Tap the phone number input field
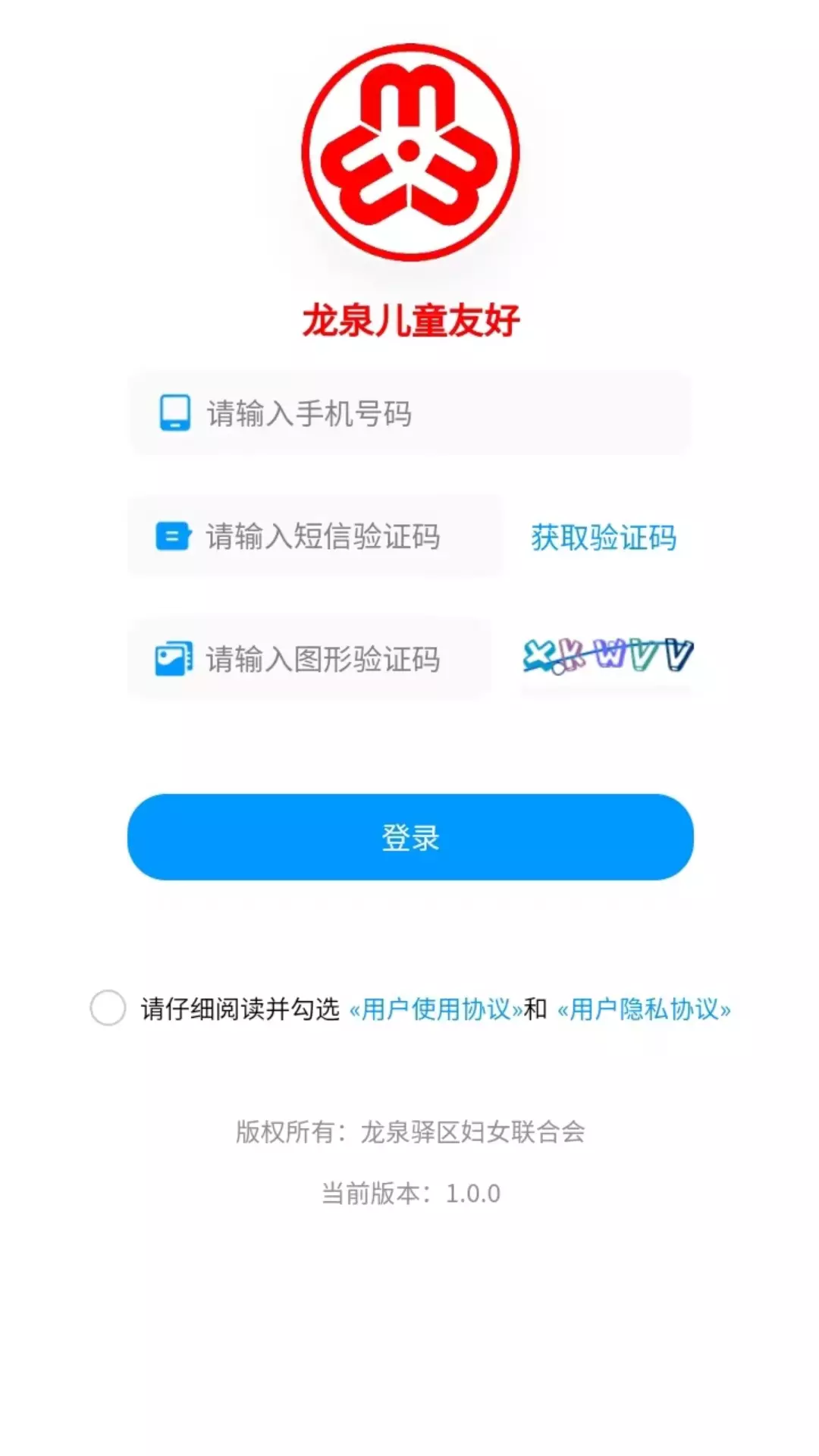 click(x=409, y=414)
